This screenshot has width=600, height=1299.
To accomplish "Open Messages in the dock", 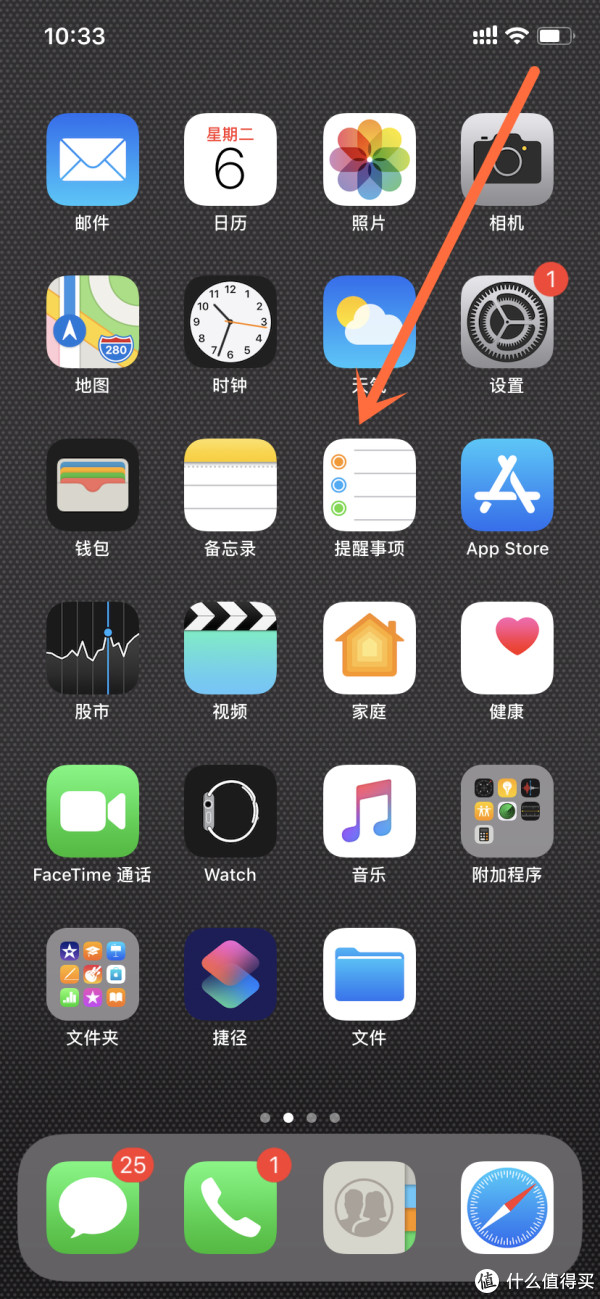I will pyautogui.click(x=92, y=1207).
